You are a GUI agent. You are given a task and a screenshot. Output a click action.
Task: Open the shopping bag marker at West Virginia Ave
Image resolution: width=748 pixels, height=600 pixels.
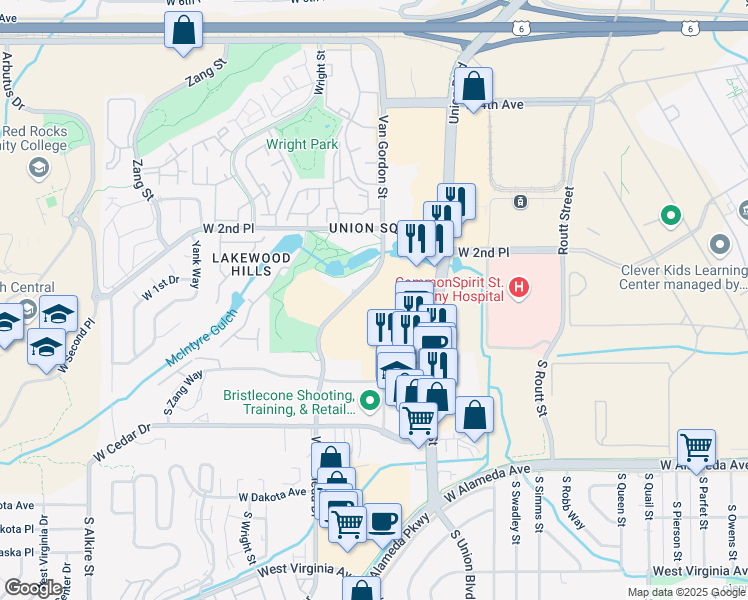tap(362, 589)
